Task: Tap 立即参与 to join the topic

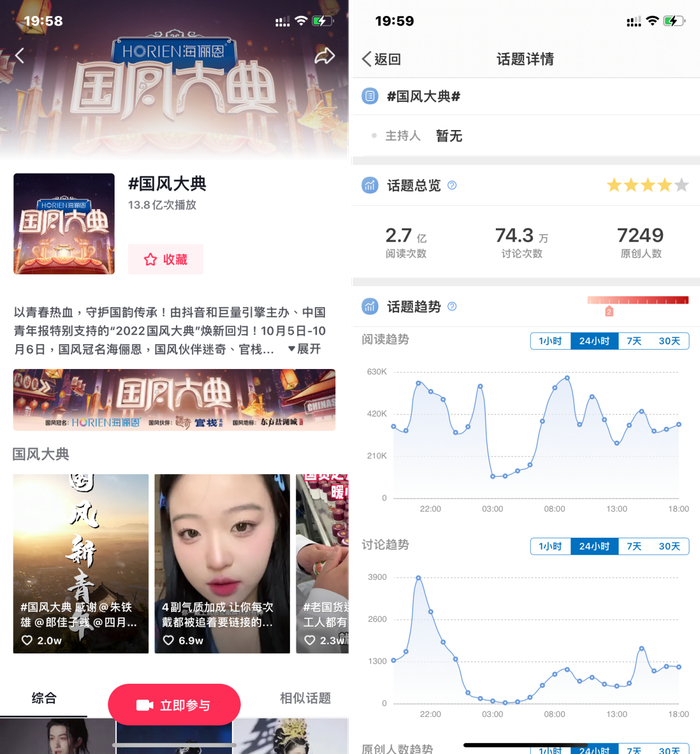Action: (174, 704)
